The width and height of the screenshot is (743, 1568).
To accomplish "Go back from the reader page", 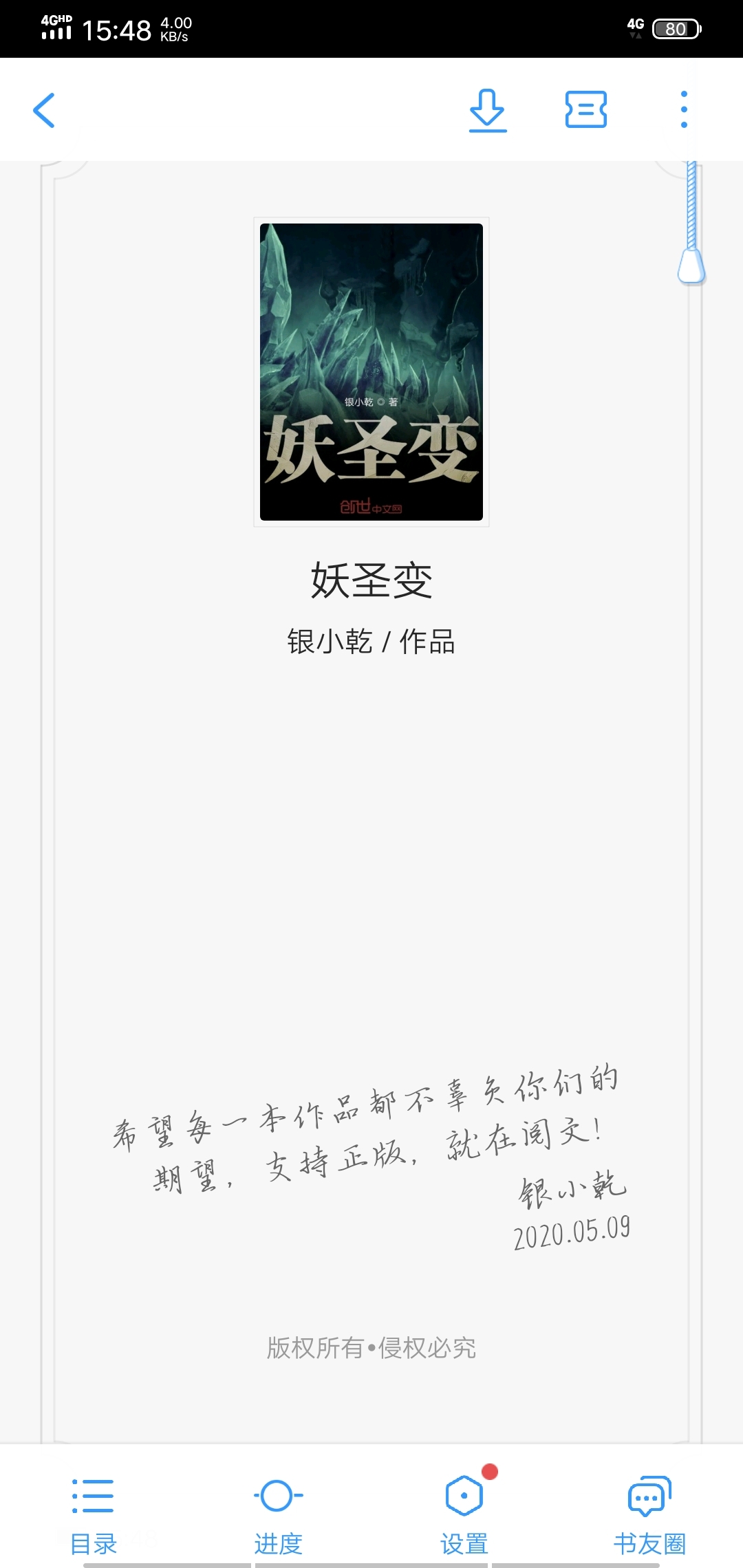I will pos(44,110).
